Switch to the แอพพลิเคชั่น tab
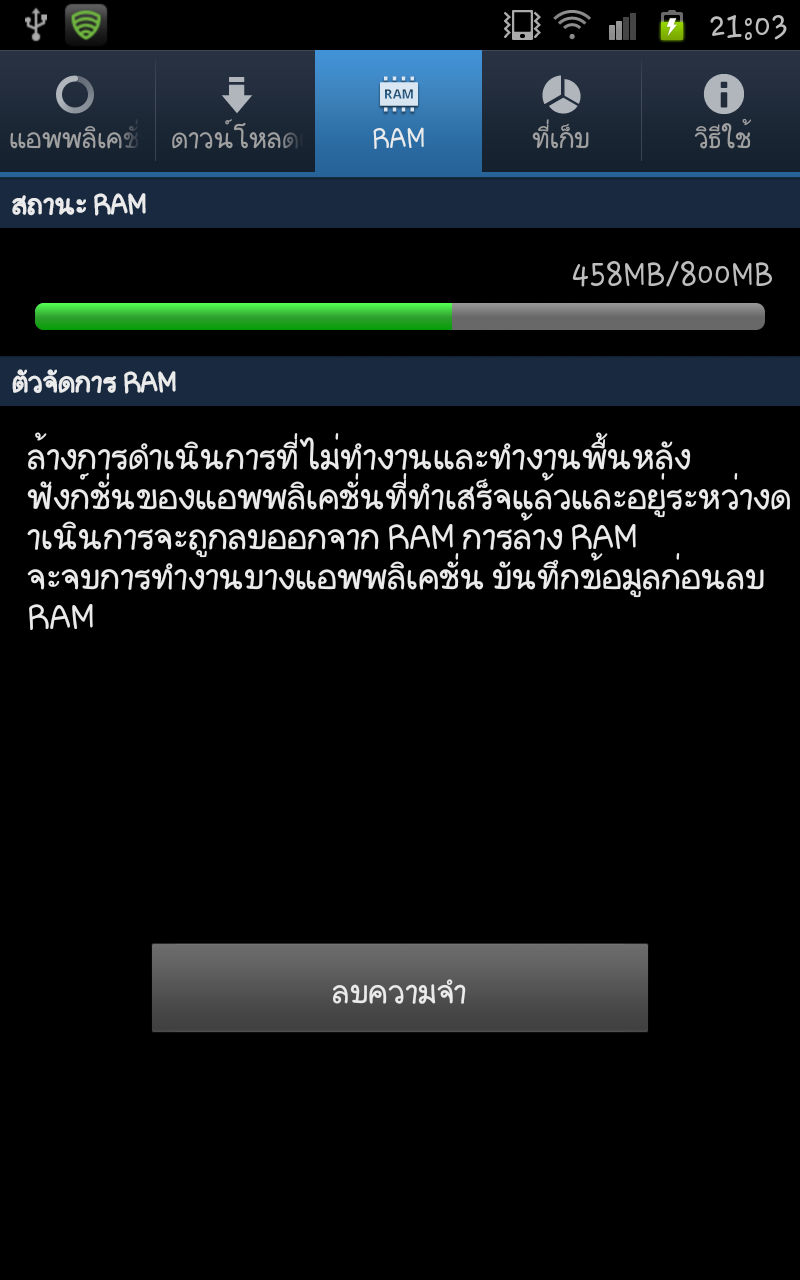800x1280 pixels. pyautogui.click(x=76, y=112)
